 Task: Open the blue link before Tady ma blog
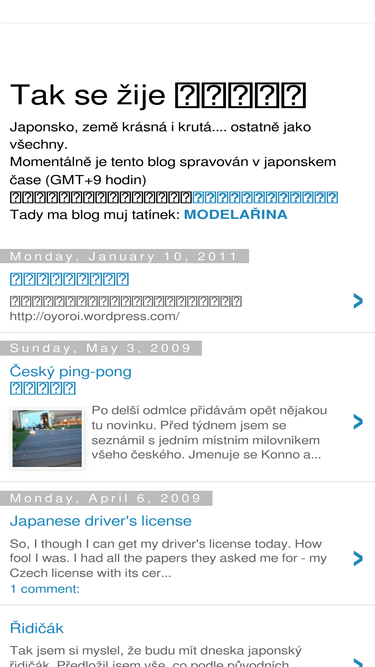click(265, 197)
